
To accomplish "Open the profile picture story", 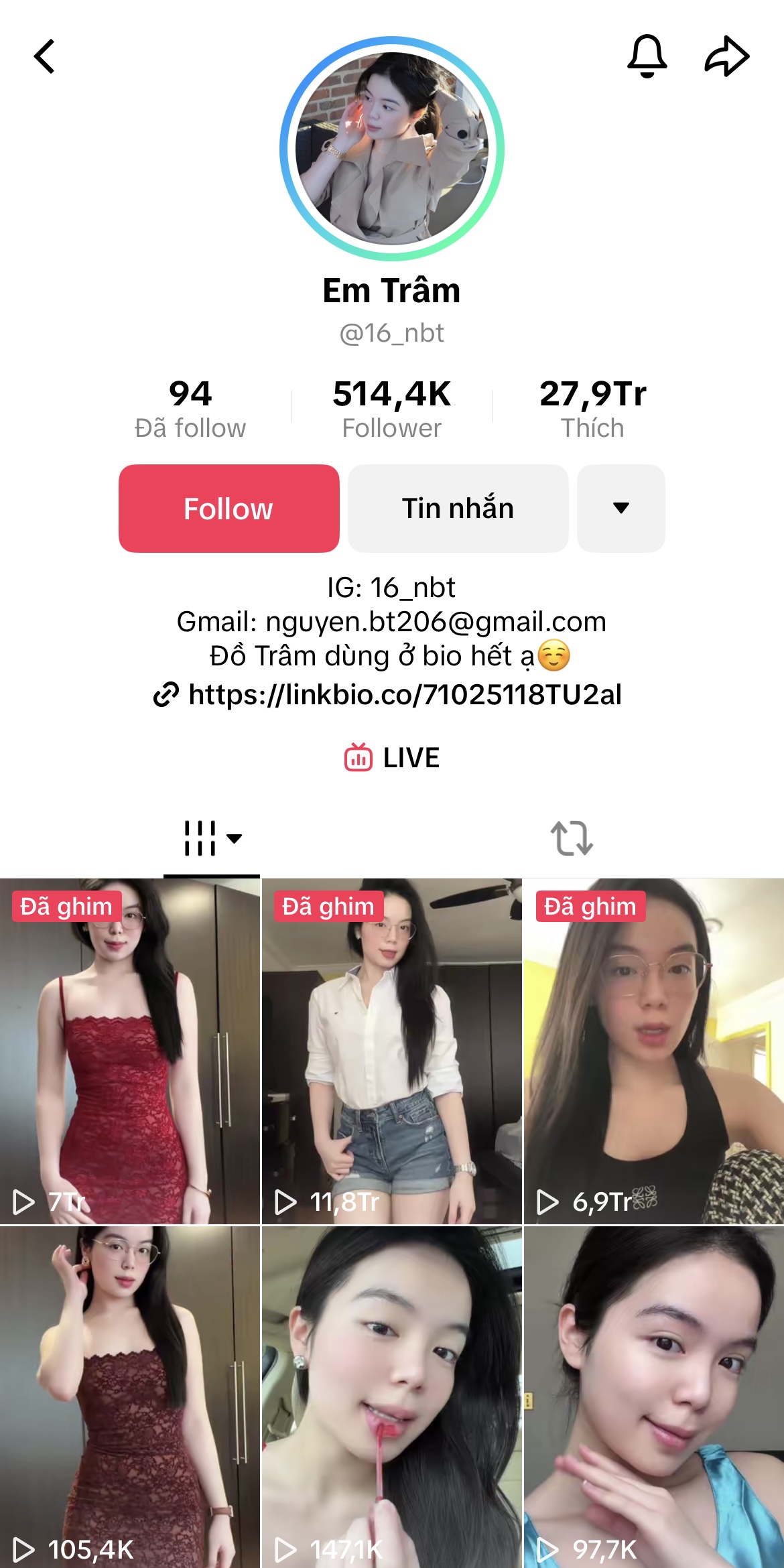I will click(x=392, y=149).
